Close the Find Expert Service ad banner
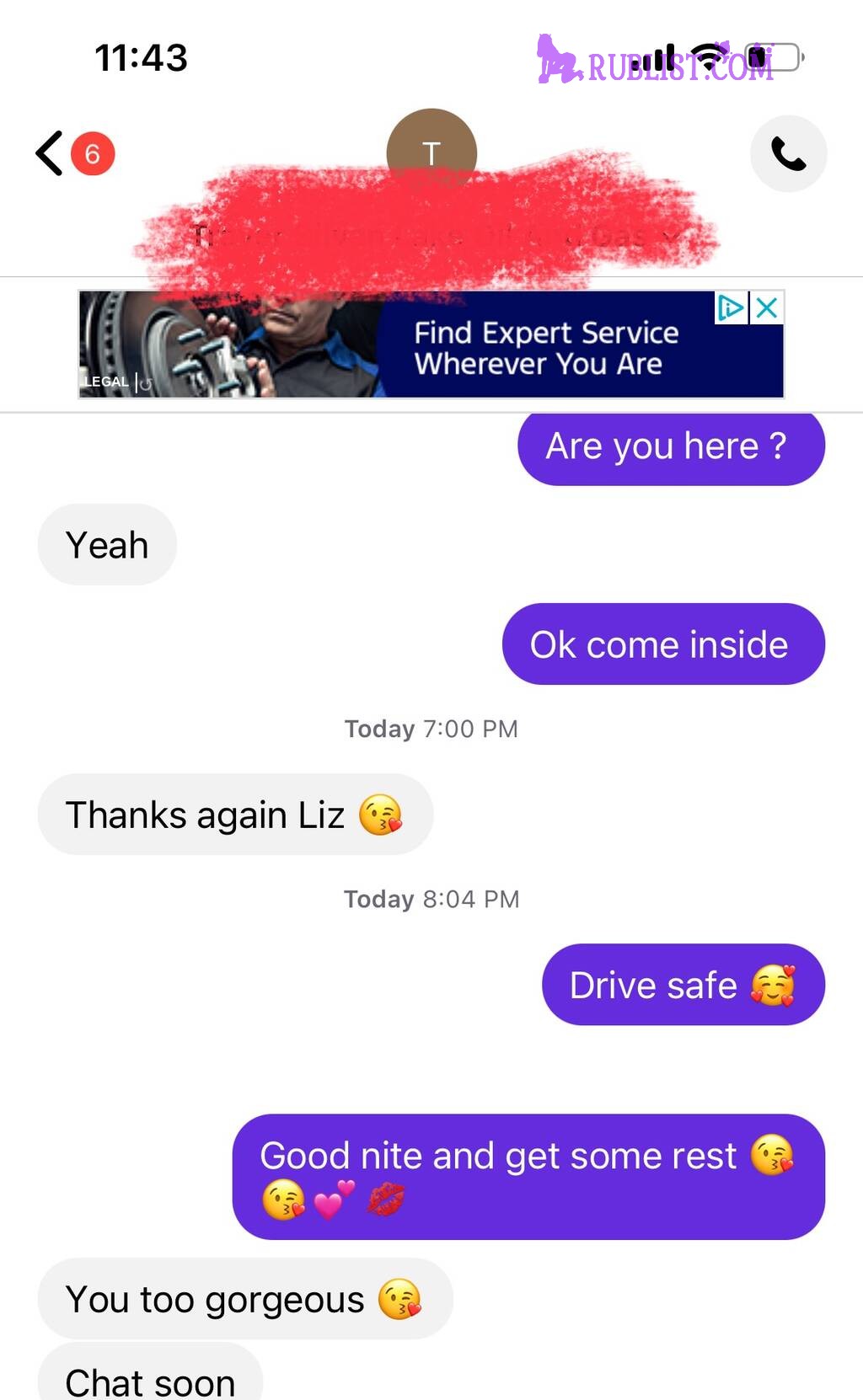The height and width of the screenshot is (1400, 863). [x=767, y=307]
